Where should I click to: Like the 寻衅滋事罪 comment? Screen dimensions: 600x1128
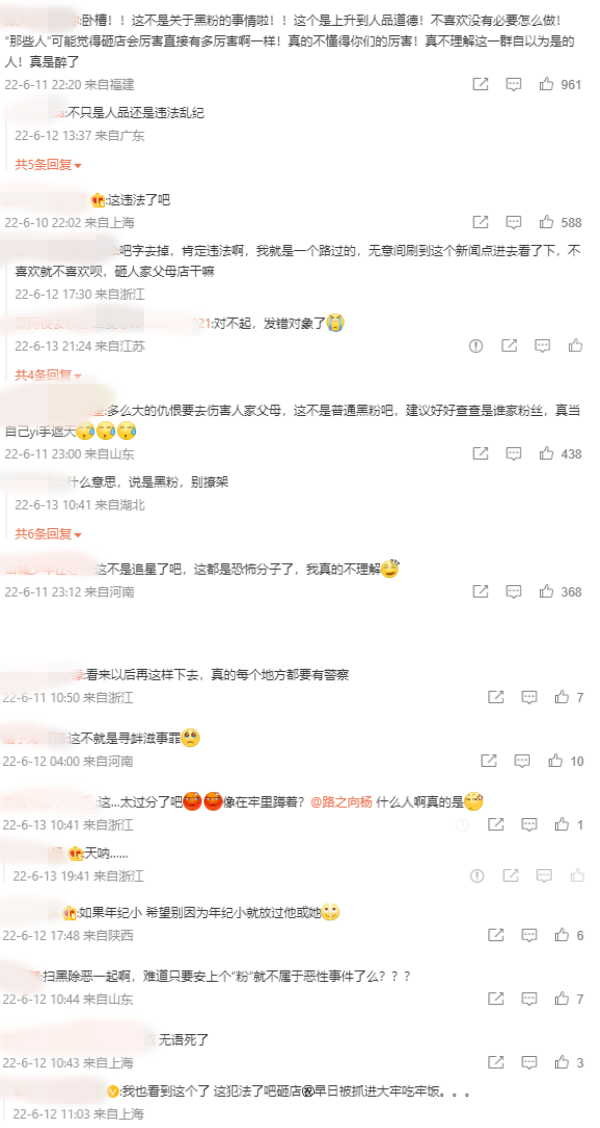pyautogui.click(x=555, y=760)
